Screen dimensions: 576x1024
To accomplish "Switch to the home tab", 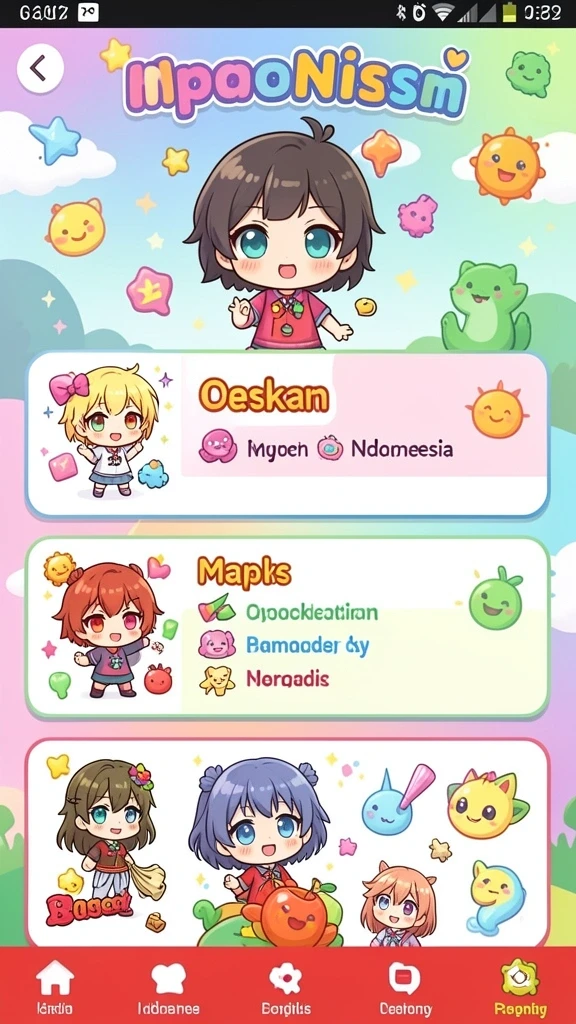I will point(55,987).
